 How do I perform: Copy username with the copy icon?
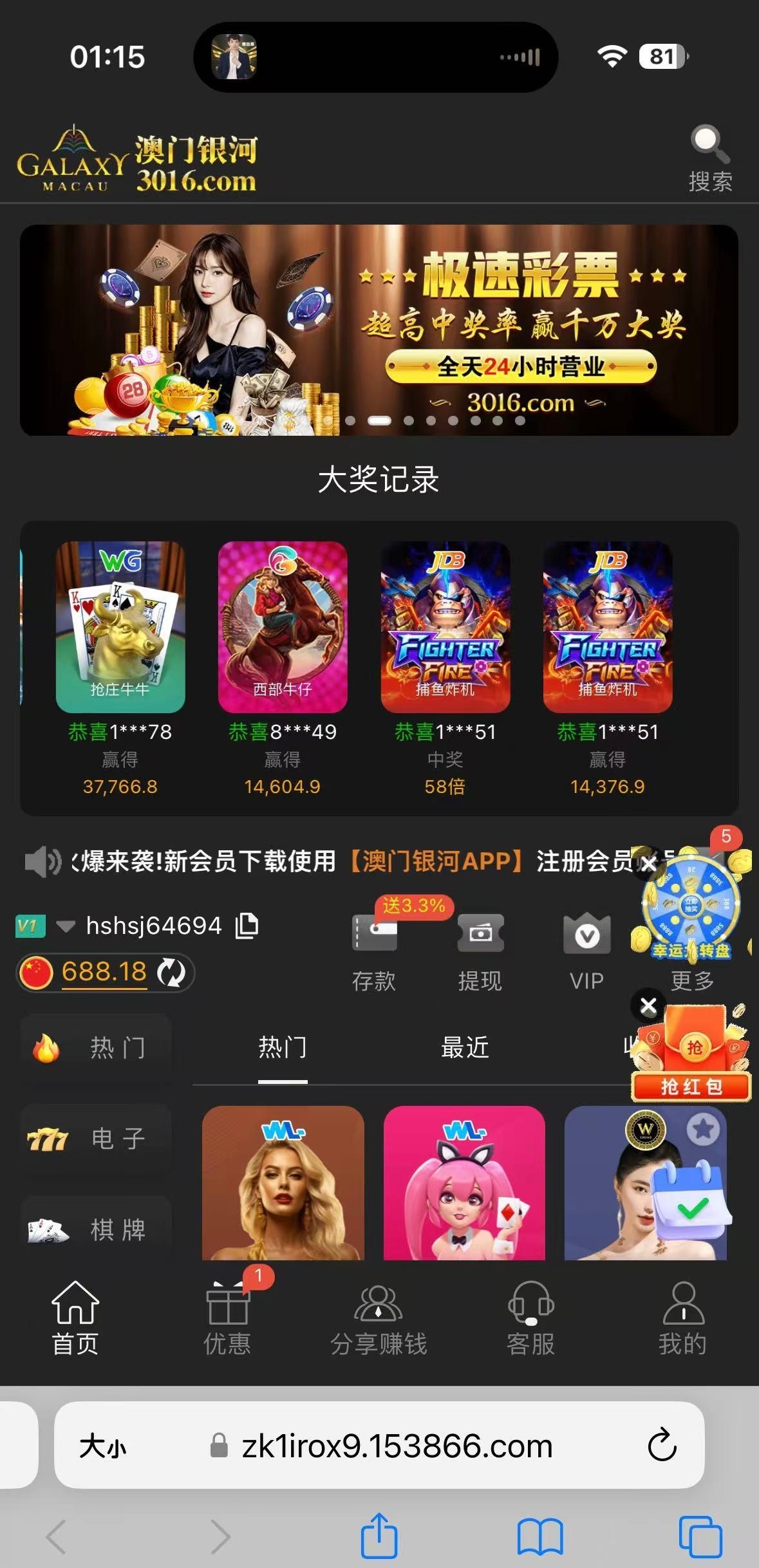pos(247,925)
